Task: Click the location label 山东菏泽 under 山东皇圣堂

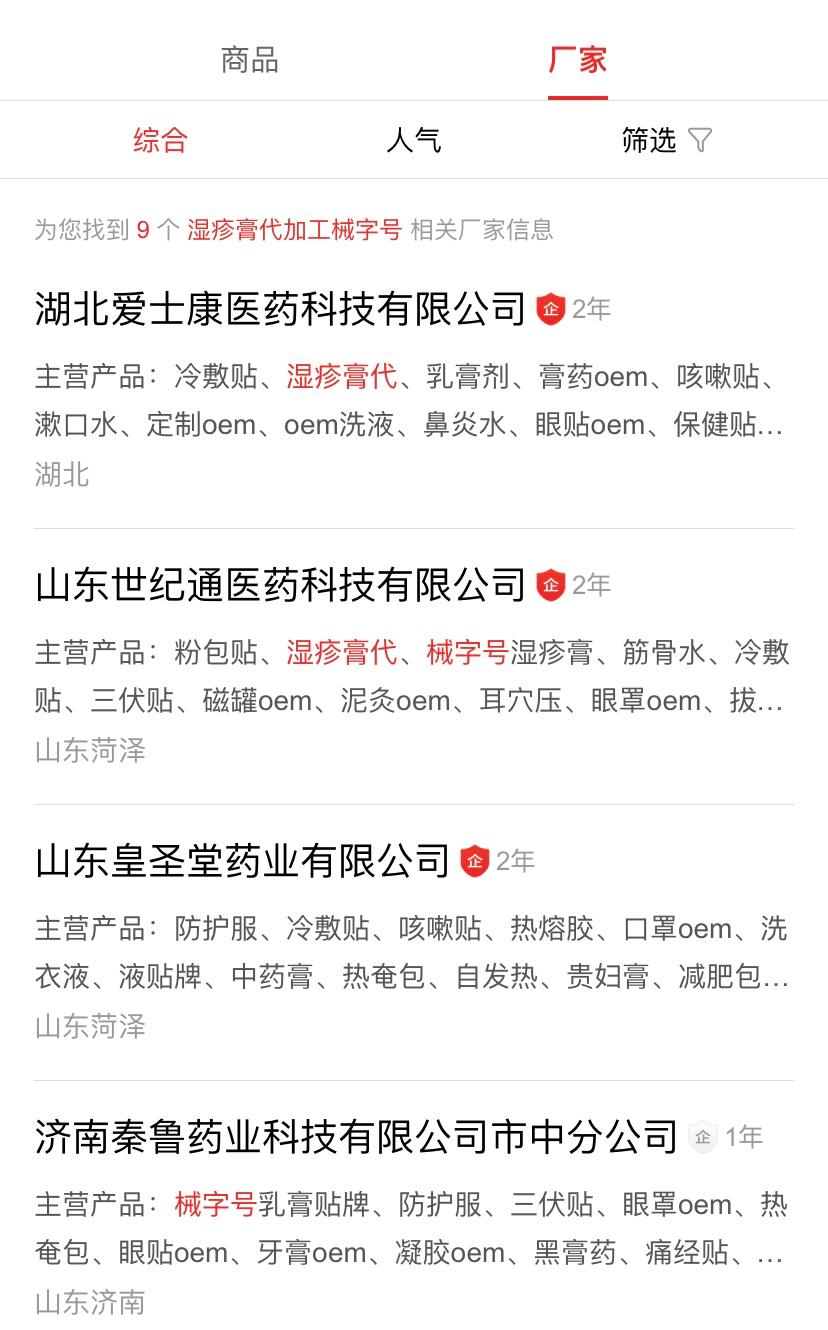Action: tap(86, 1026)
